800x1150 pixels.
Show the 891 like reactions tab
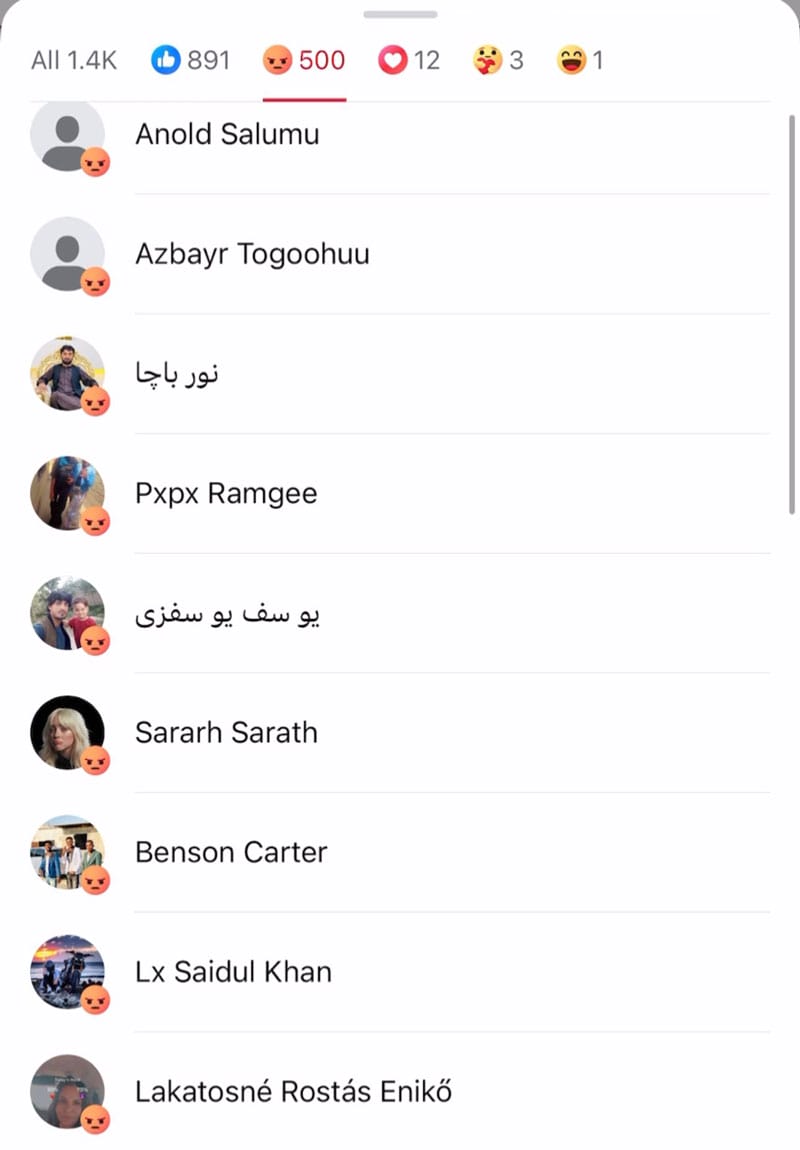(191, 60)
